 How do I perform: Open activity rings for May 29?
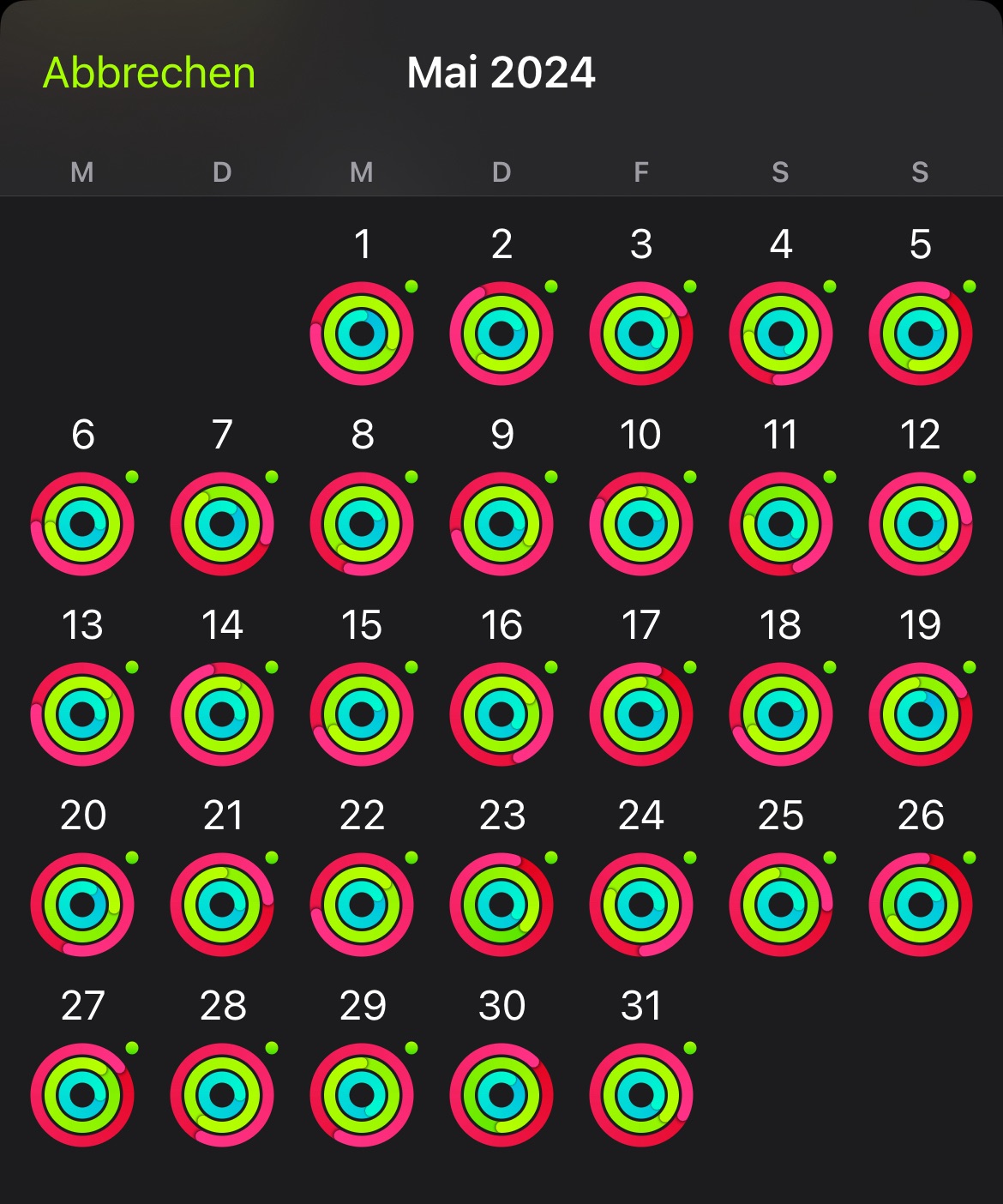[362, 1095]
